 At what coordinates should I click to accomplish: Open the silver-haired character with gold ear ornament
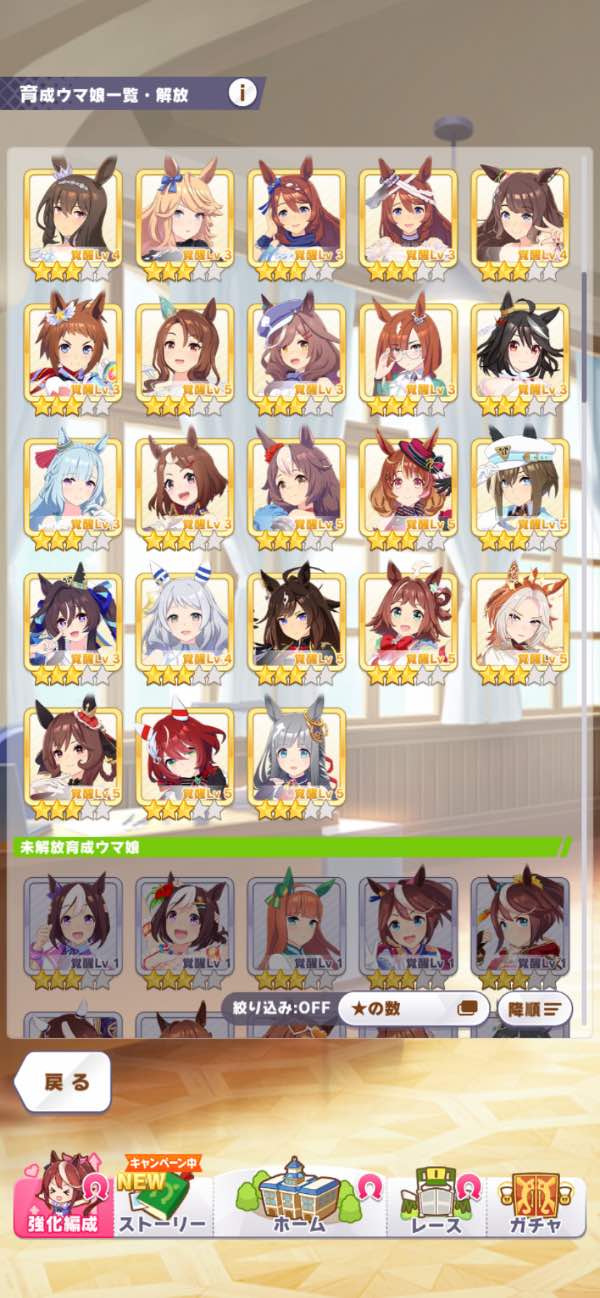(x=296, y=757)
